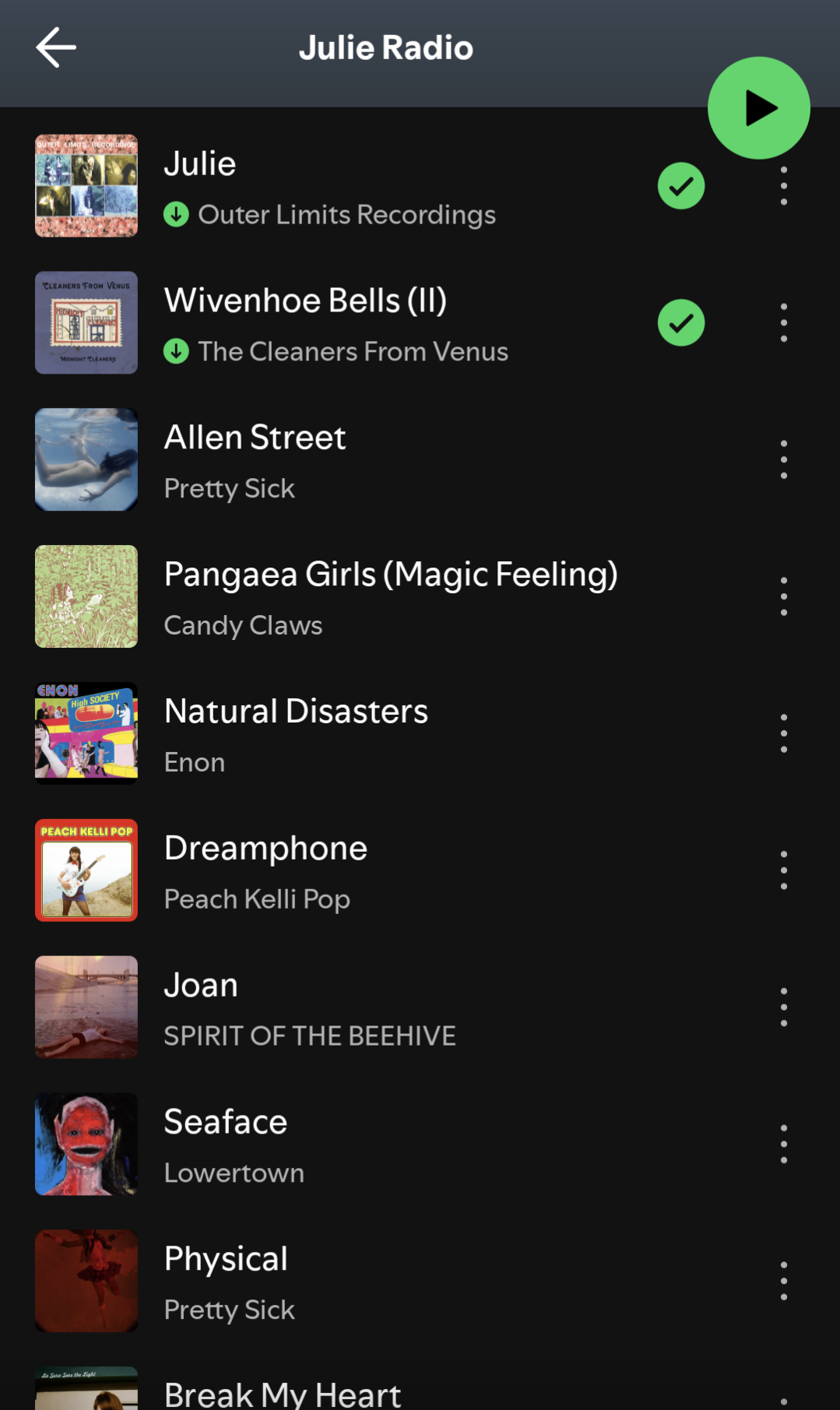Open more options for Dreamphone
The height and width of the screenshot is (1410, 840).
click(x=784, y=871)
